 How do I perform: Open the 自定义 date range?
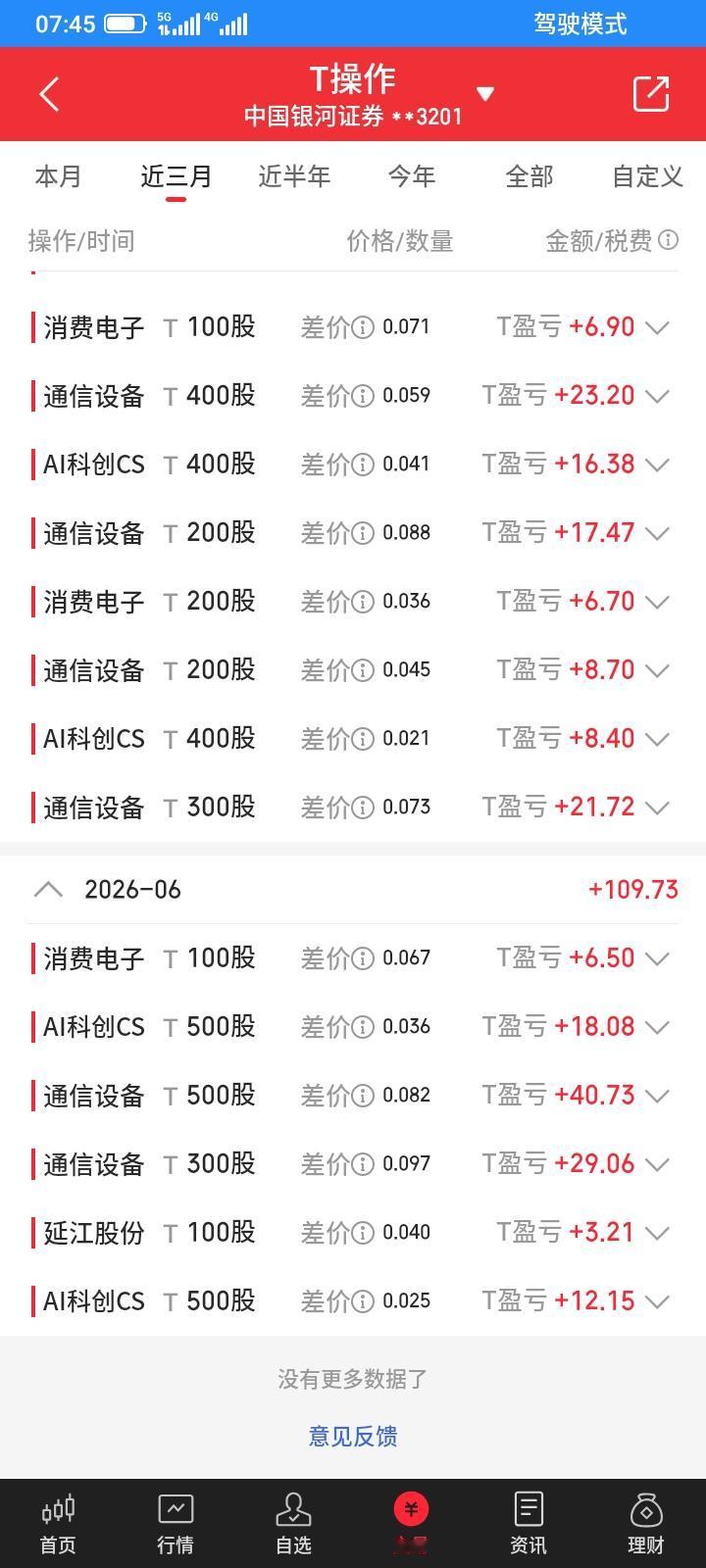click(647, 176)
